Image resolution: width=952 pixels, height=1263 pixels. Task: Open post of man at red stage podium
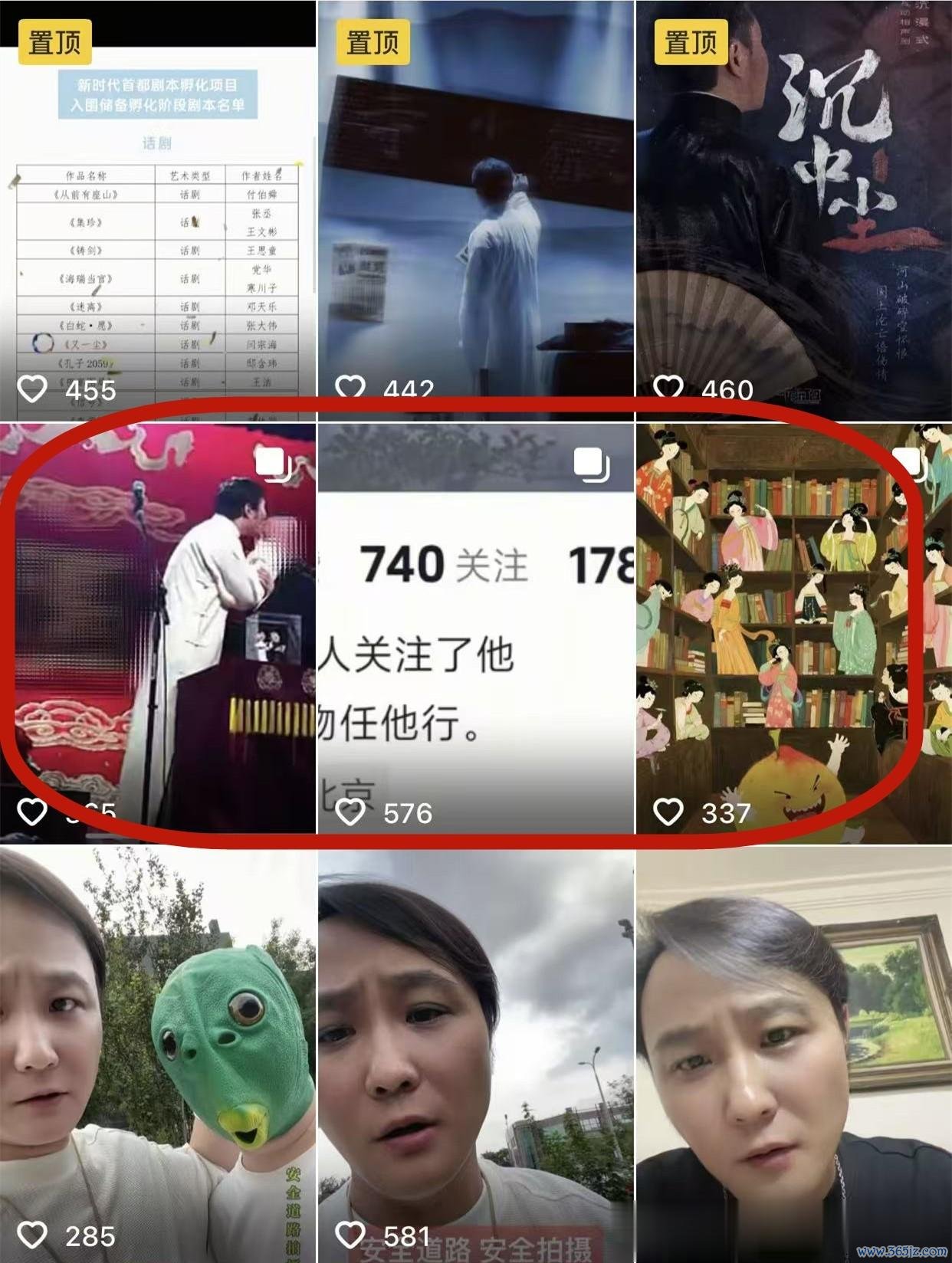click(157, 632)
